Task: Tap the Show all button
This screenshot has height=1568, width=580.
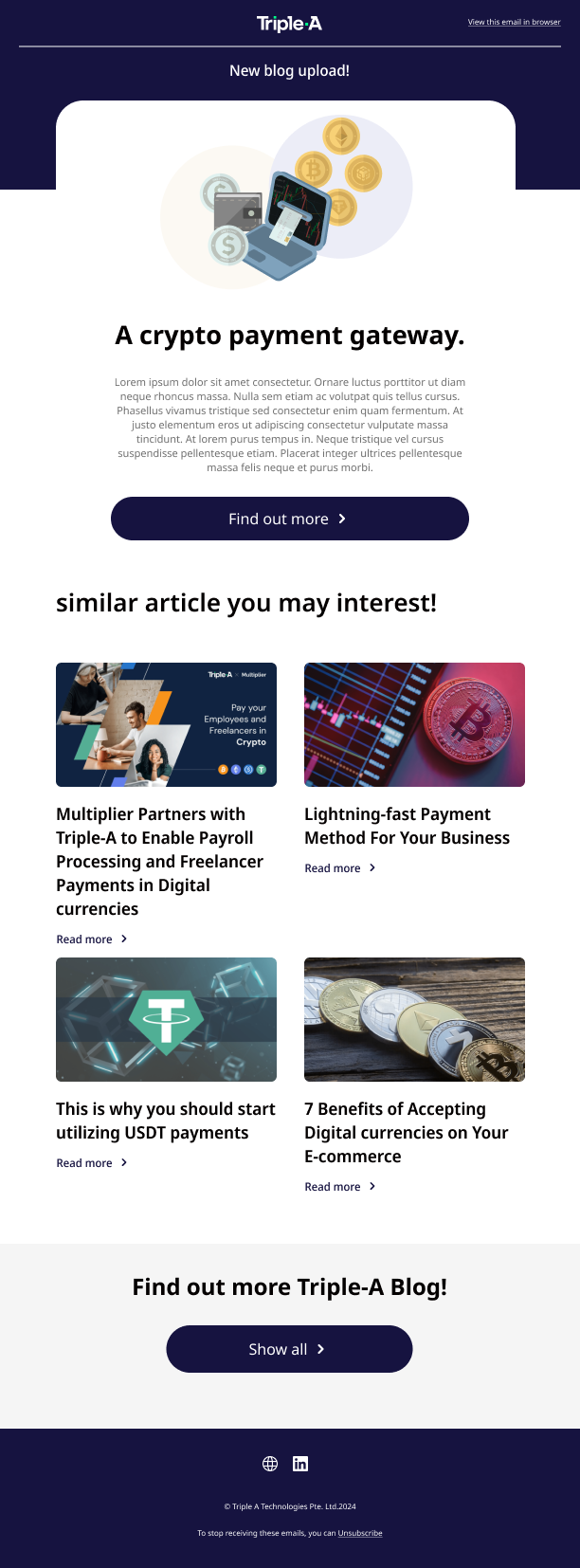Action: (x=289, y=1349)
